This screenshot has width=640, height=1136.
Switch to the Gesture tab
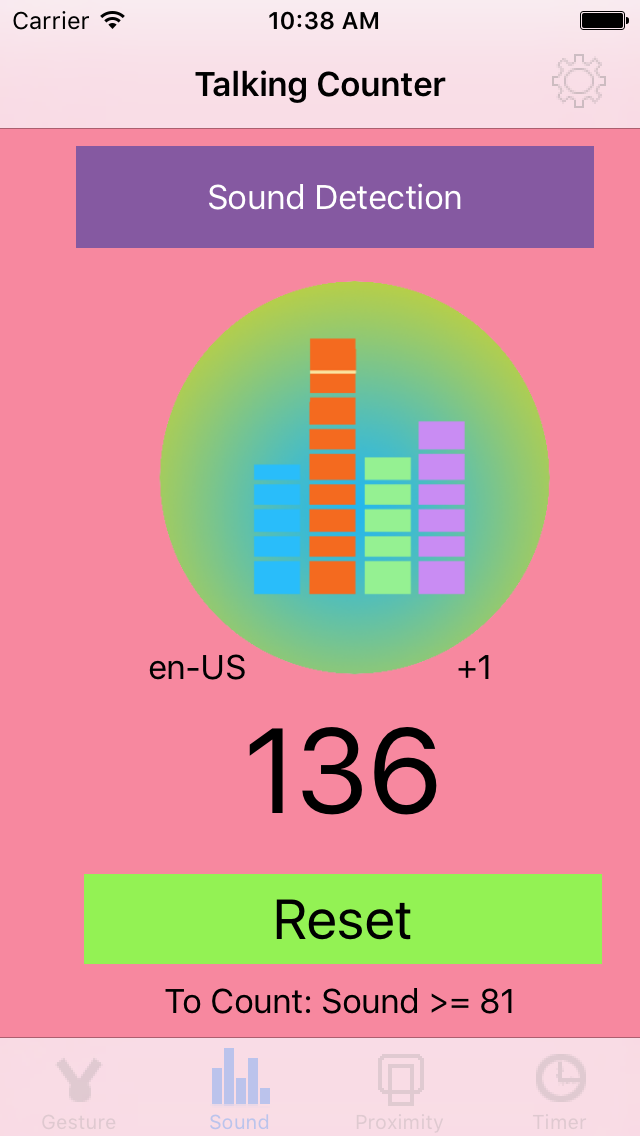pos(79,1092)
